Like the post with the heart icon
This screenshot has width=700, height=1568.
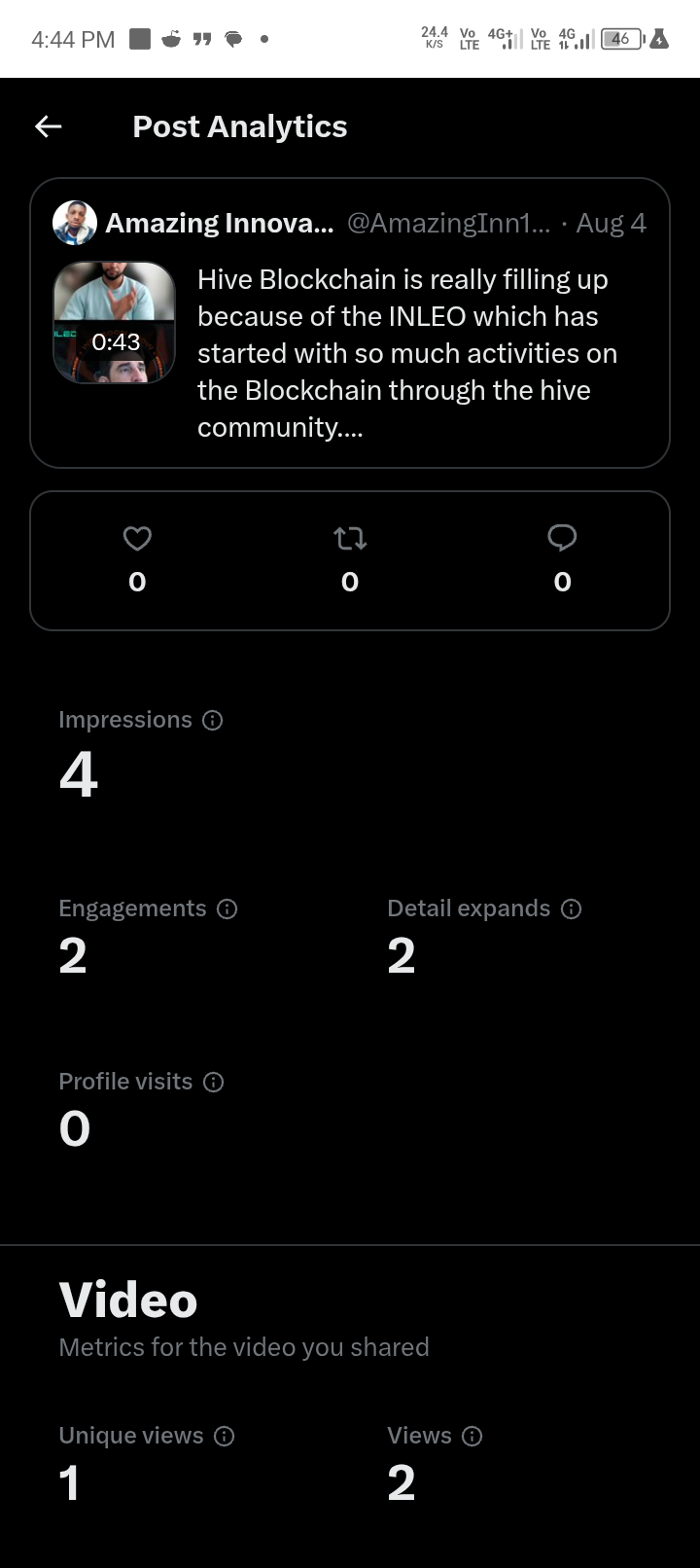click(x=137, y=538)
